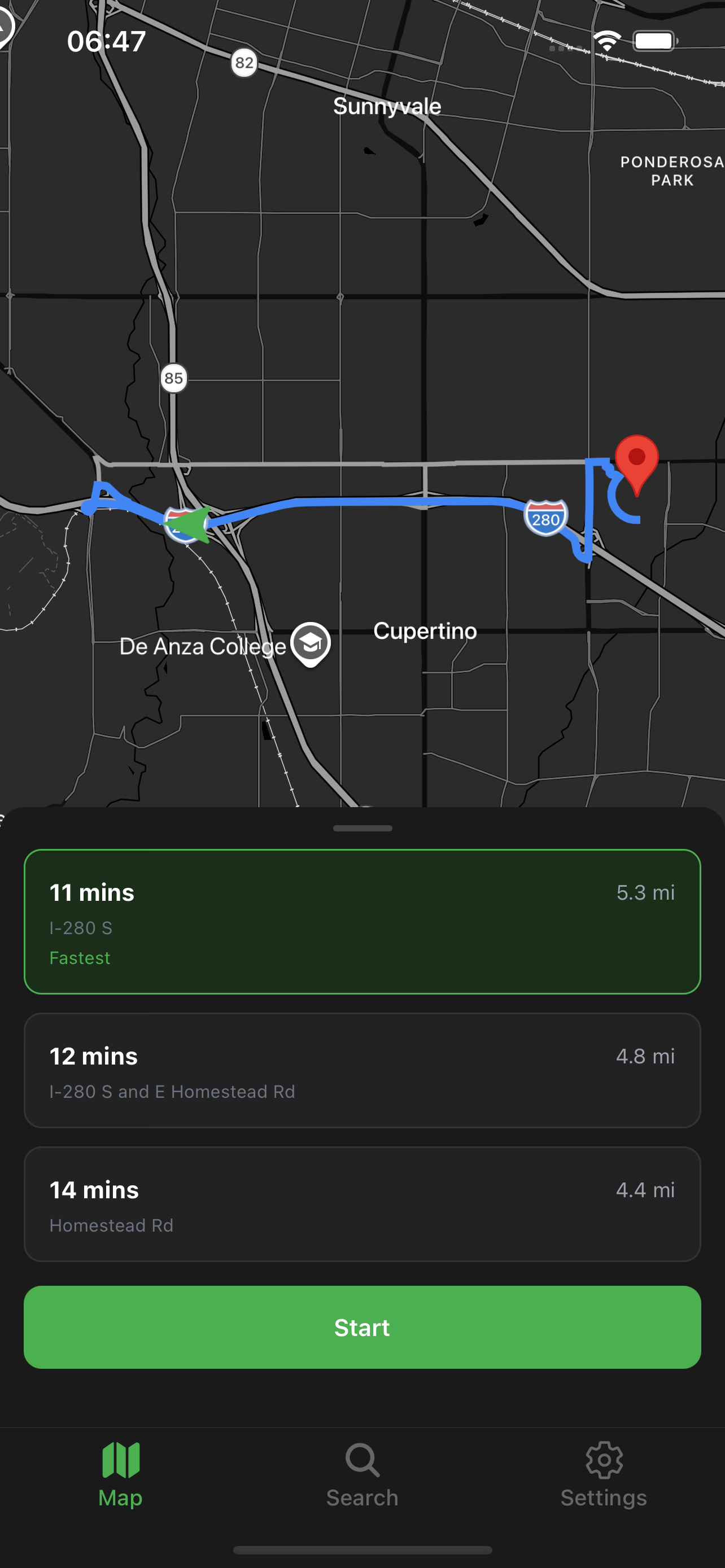This screenshot has height=1568, width=725.
Task: Choose the 12 mins E Homestead Rd route
Action: click(x=362, y=1070)
